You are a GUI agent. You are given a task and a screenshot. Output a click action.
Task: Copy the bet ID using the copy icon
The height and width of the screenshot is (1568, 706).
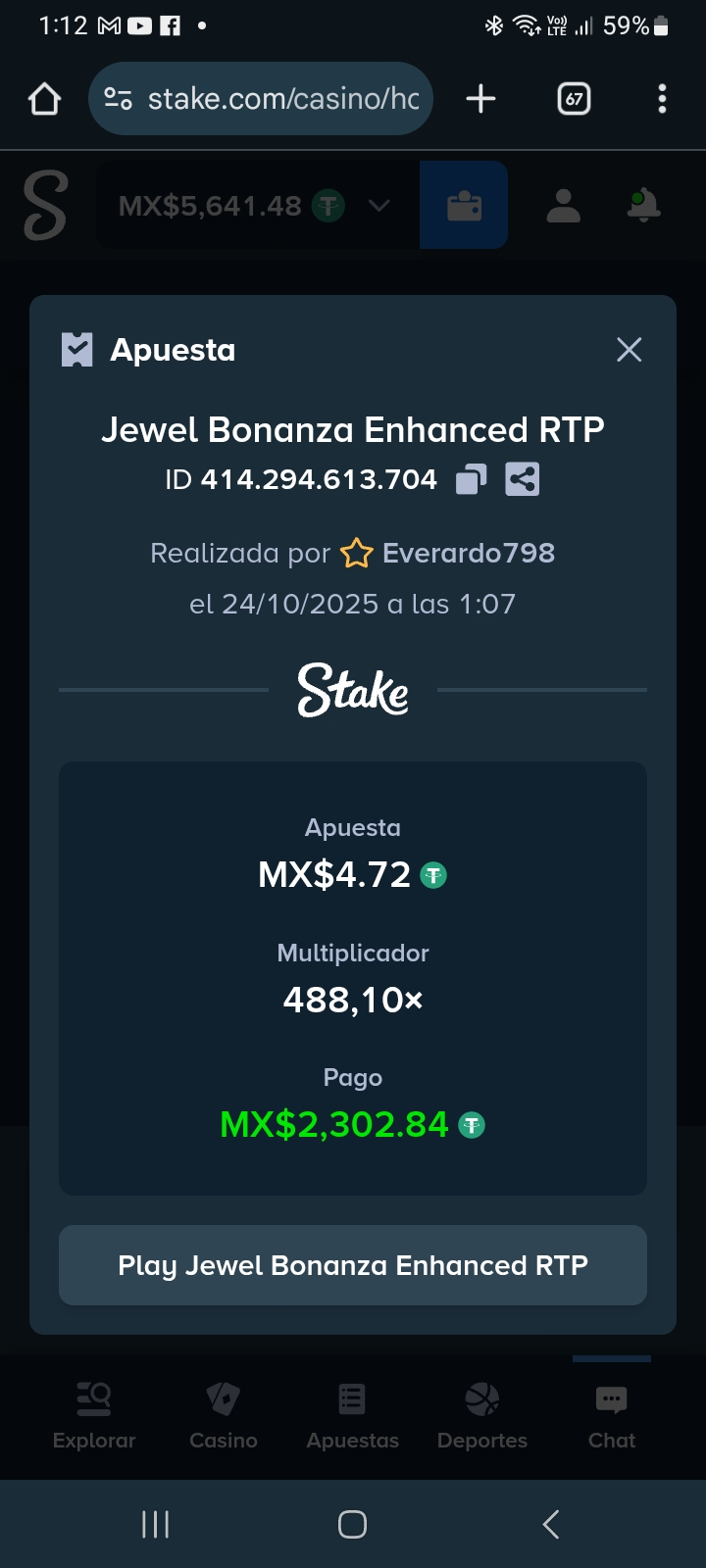coord(471,479)
